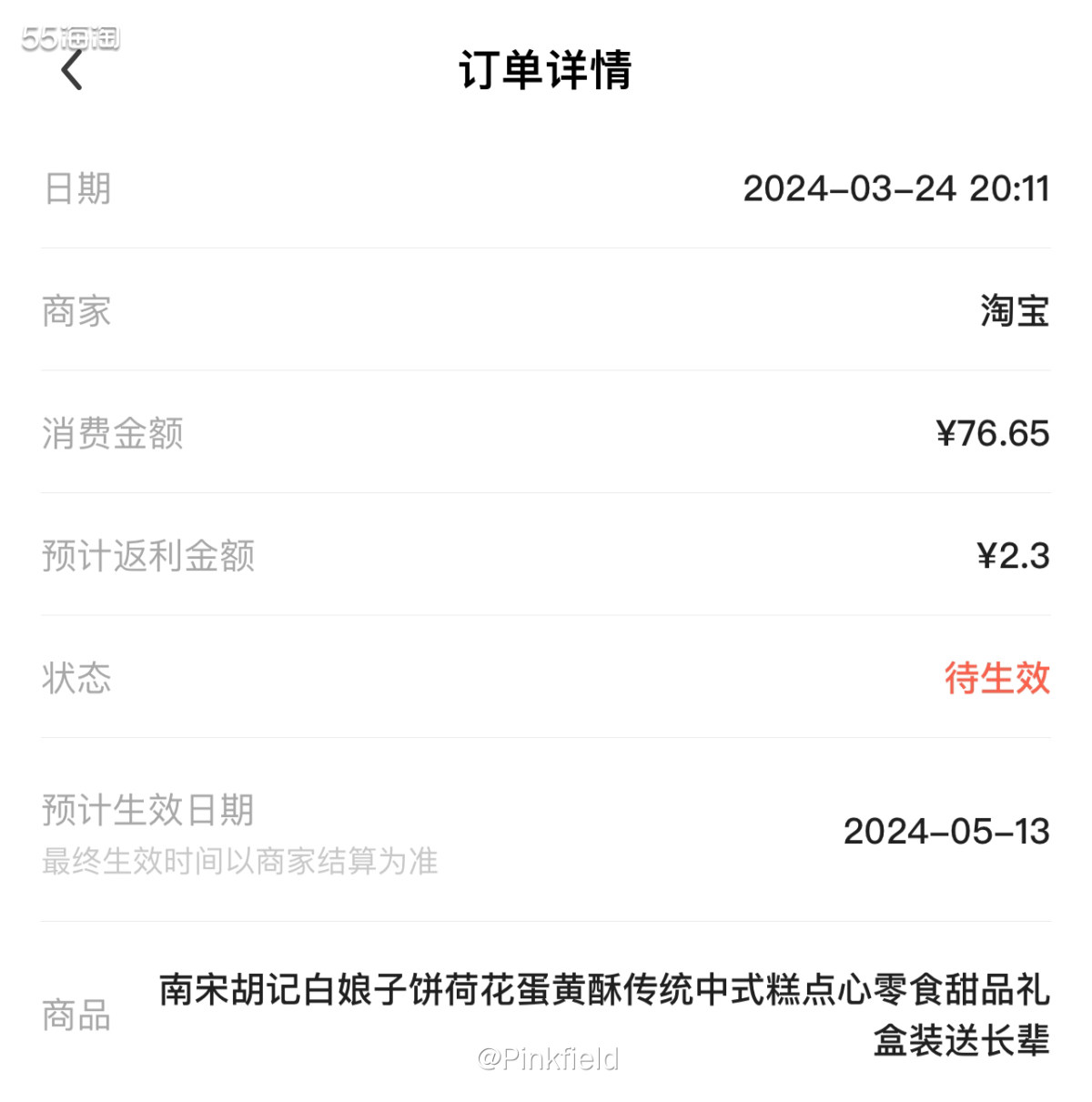Viewport: 1092px width, 1102px height.
Task: Select the 订单详情 page title
Action: point(546,73)
